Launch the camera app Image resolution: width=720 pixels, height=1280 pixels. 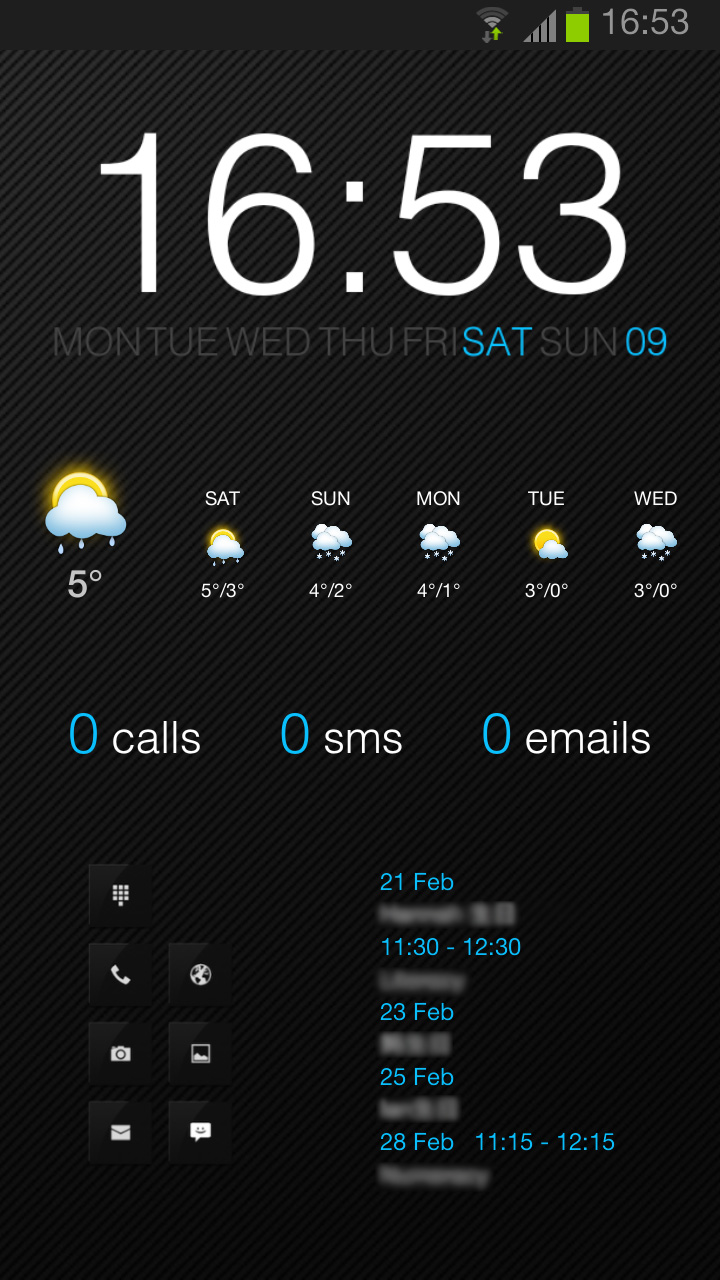[x=121, y=1053]
